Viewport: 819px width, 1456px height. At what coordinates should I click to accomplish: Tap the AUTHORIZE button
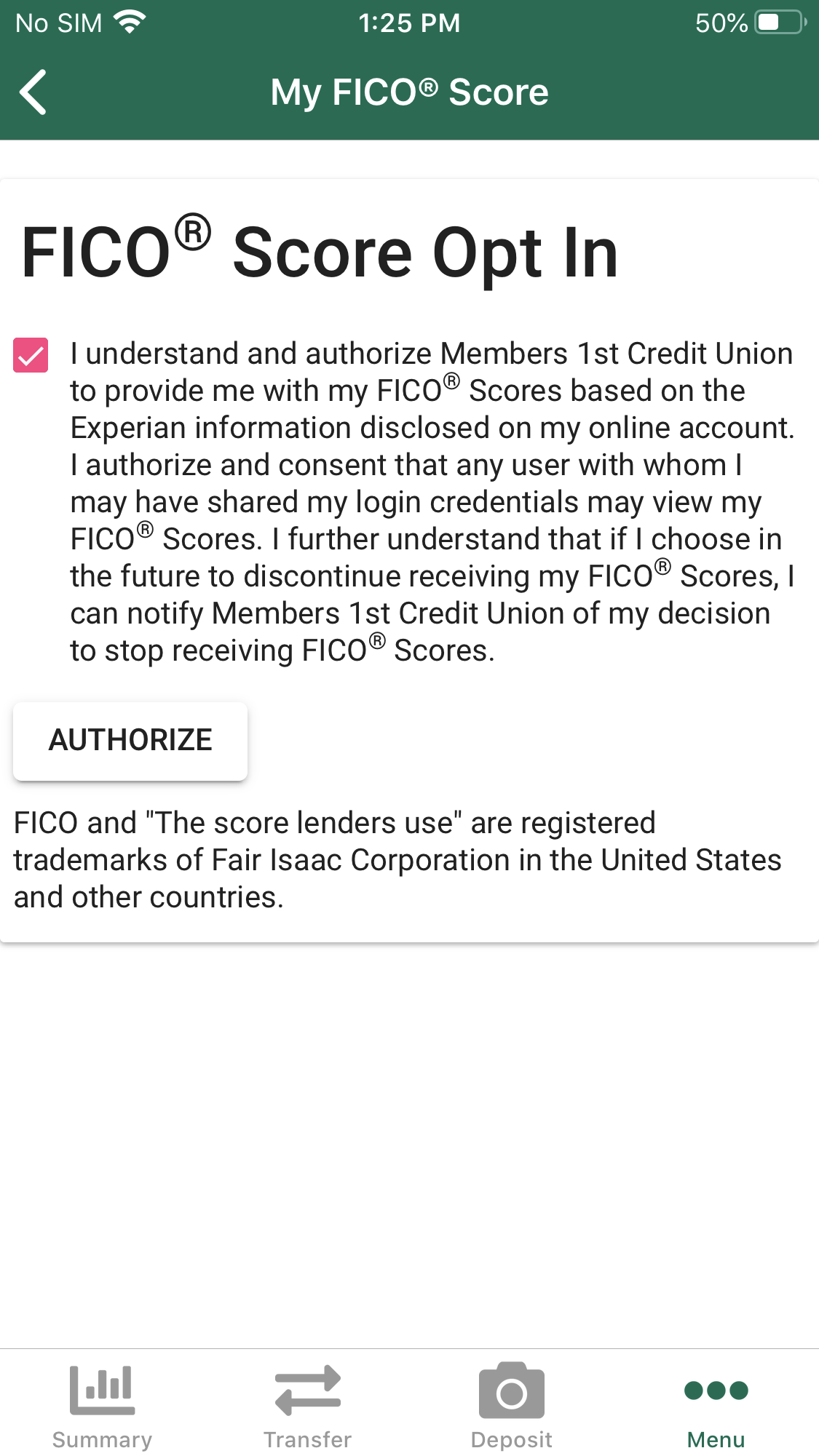click(130, 741)
